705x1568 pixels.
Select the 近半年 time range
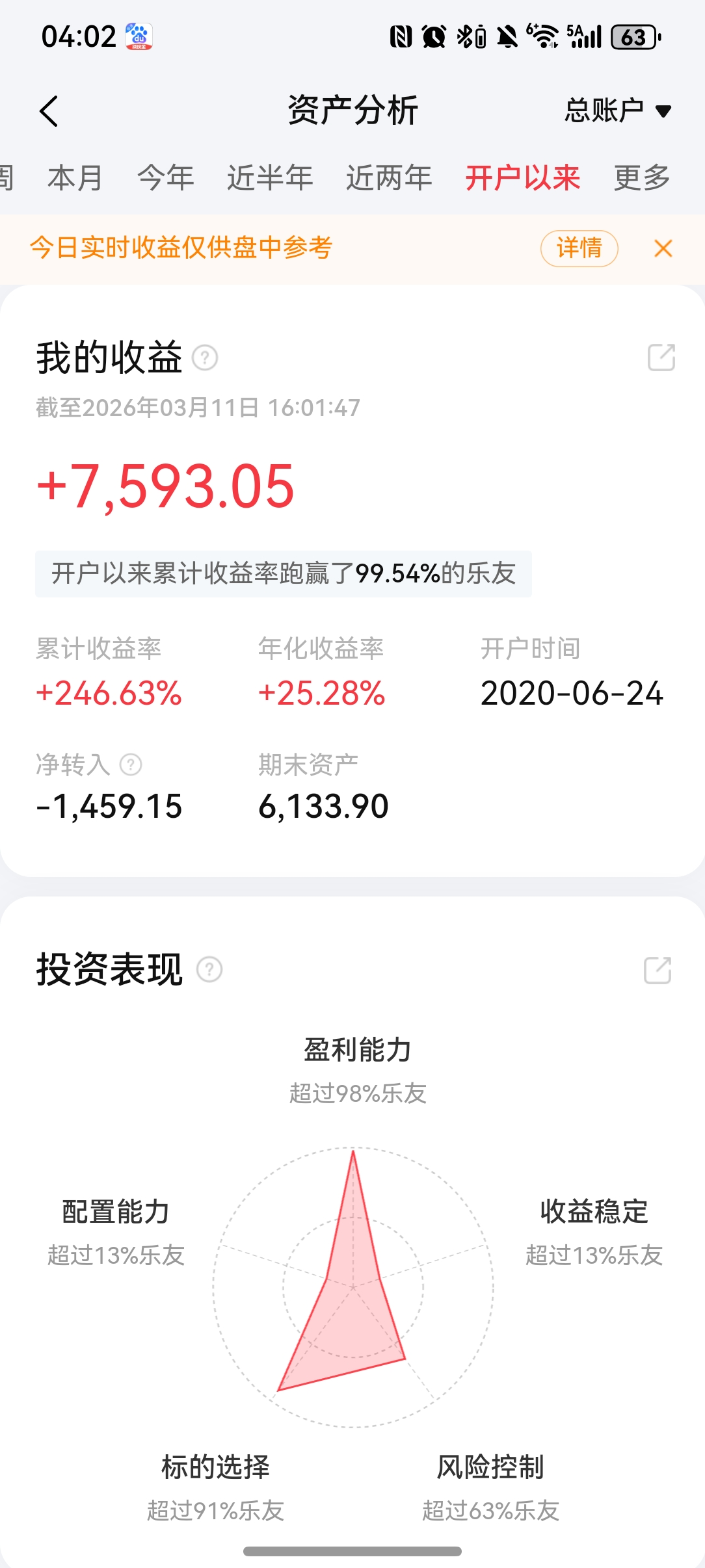pos(270,177)
